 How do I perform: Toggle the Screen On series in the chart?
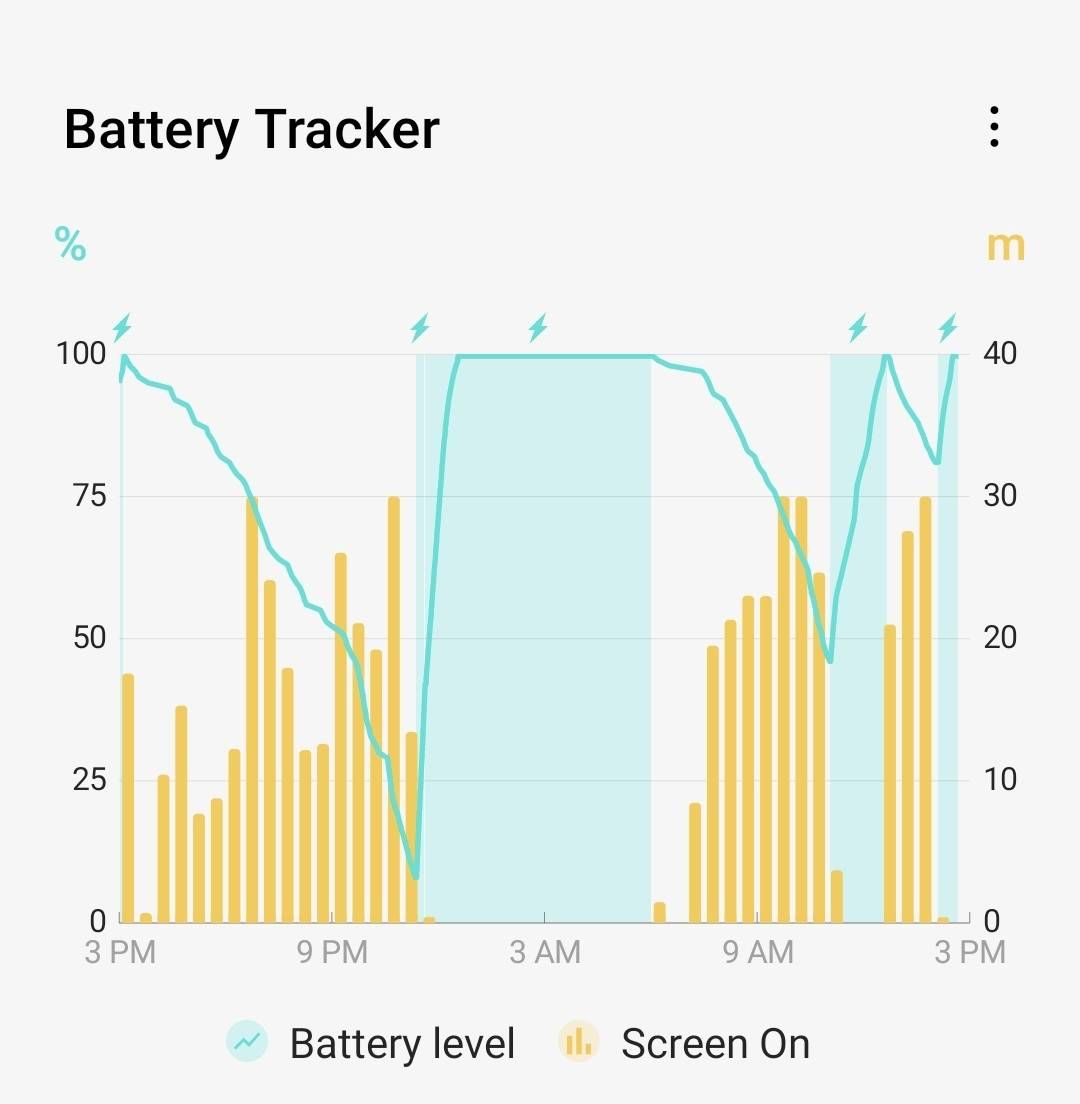pyautogui.click(x=685, y=1043)
